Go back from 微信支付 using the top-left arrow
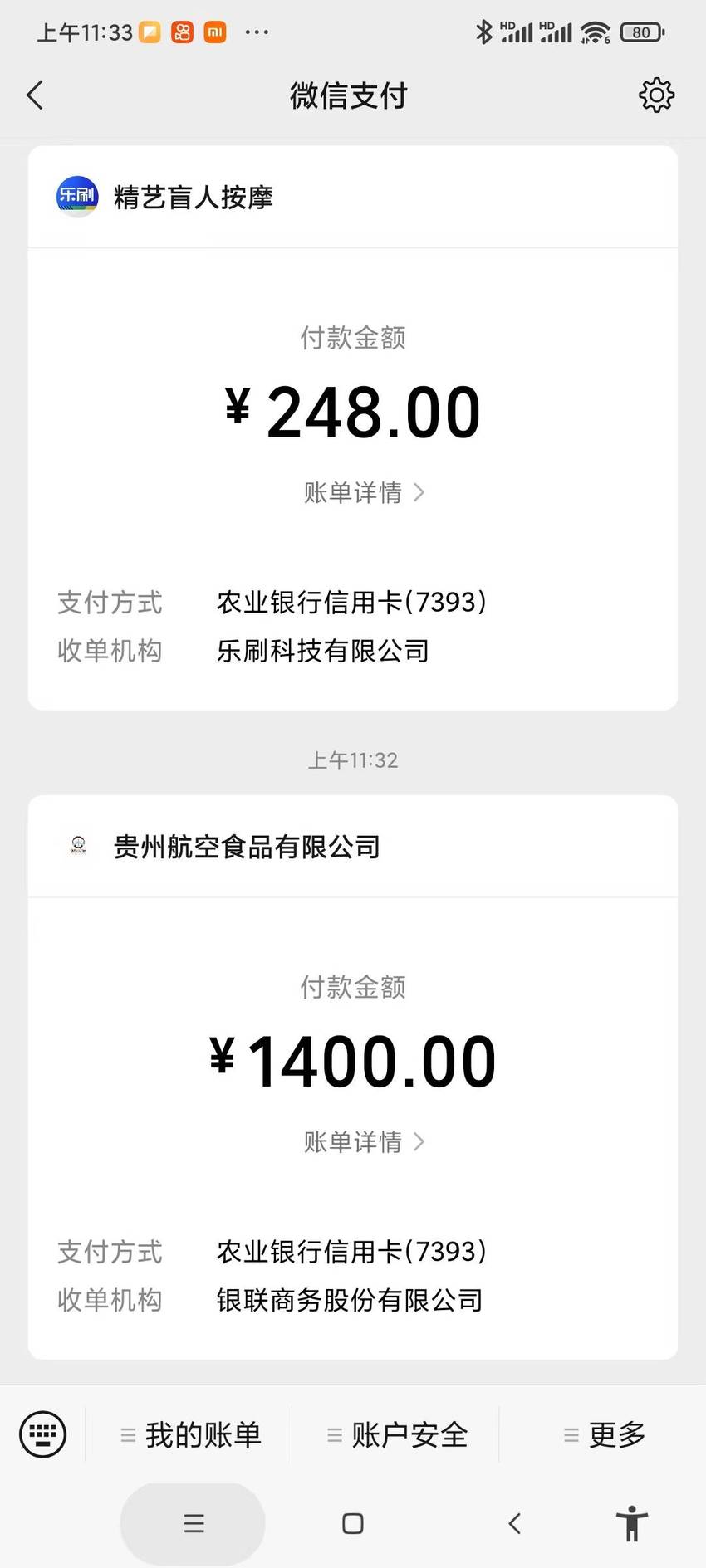 pyautogui.click(x=35, y=95)
